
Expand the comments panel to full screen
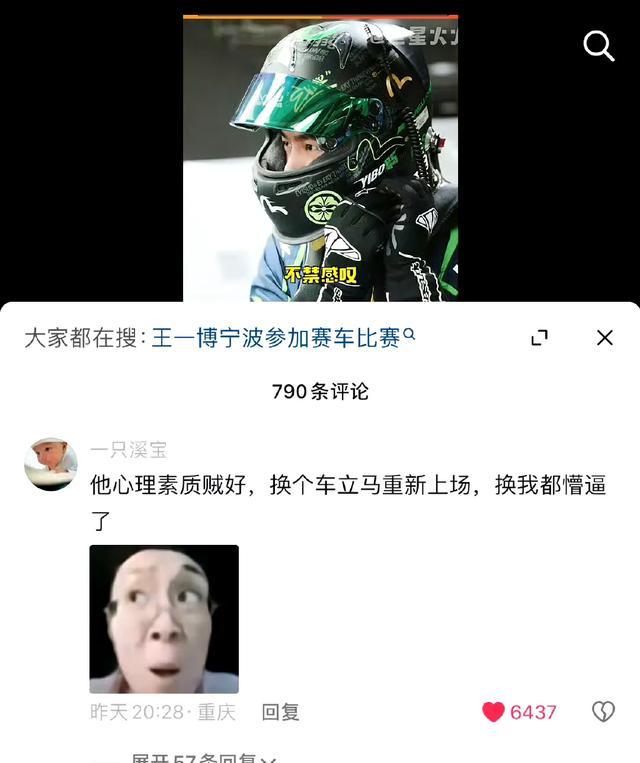click(x=539, y=338)
